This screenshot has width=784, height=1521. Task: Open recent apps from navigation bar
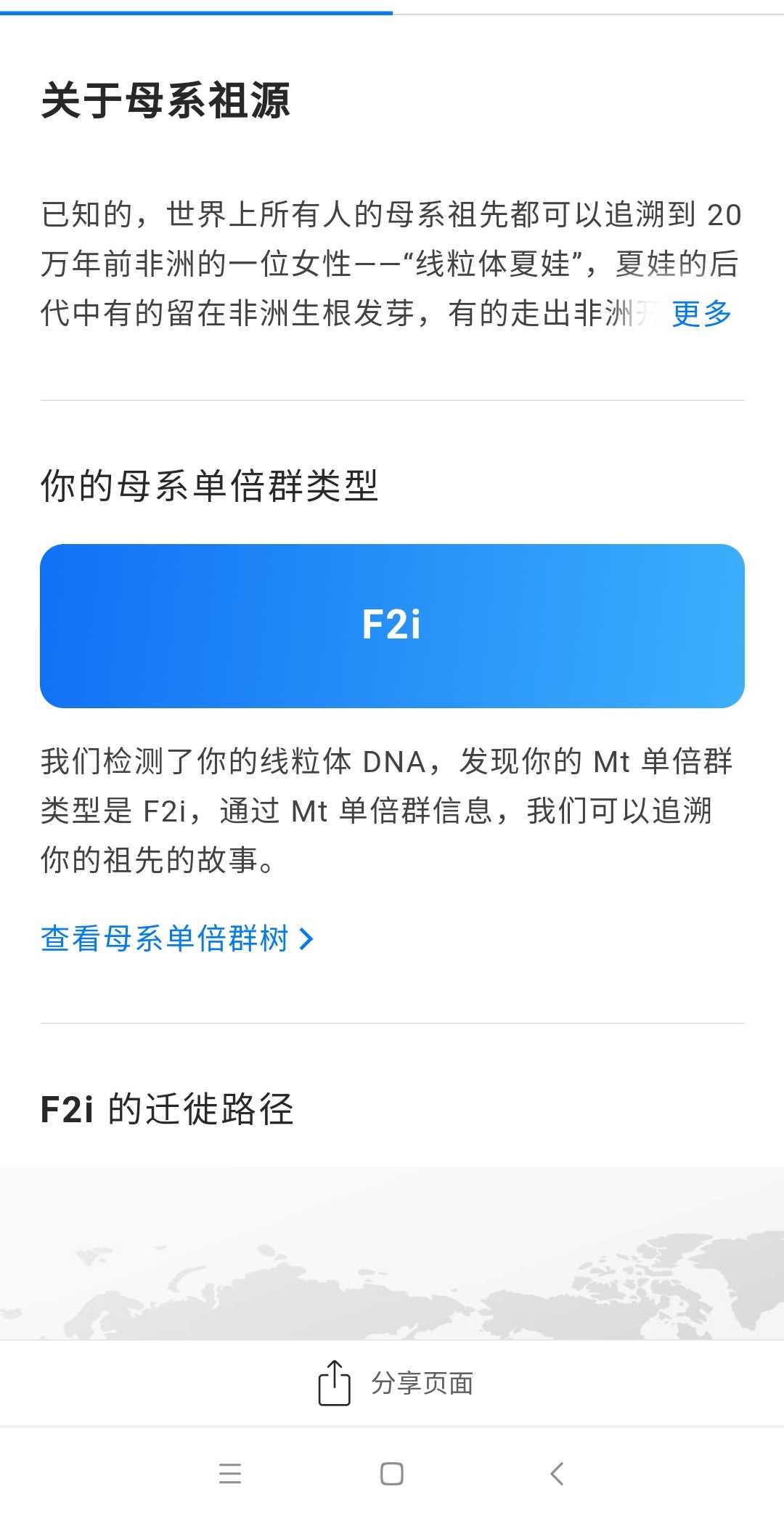230,1474
